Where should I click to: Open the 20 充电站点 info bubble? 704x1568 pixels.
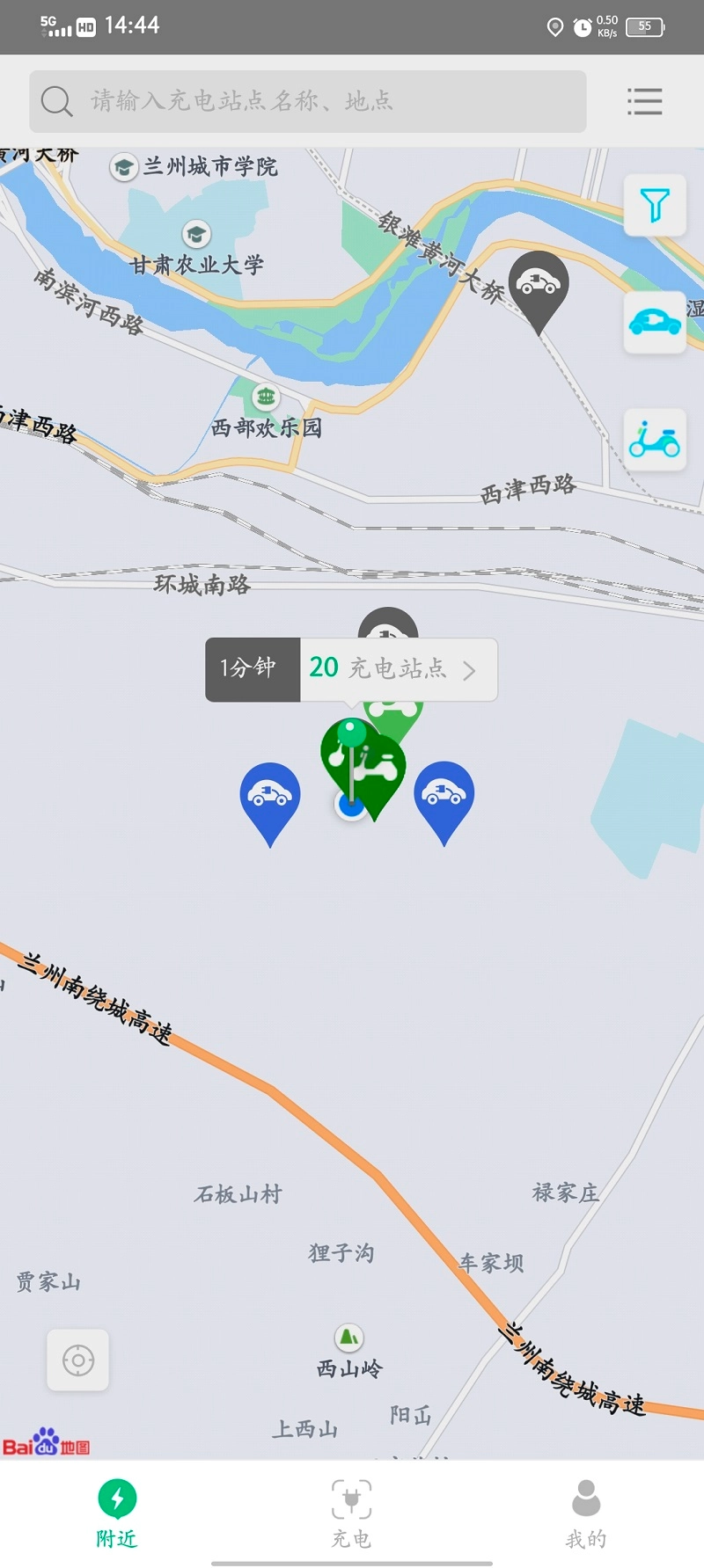coord(398,669)
